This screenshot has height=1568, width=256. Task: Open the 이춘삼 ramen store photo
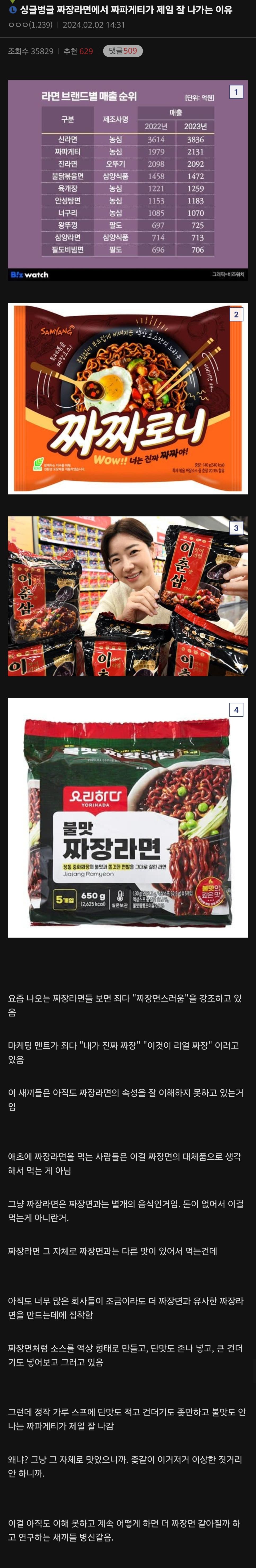[127, 597]
